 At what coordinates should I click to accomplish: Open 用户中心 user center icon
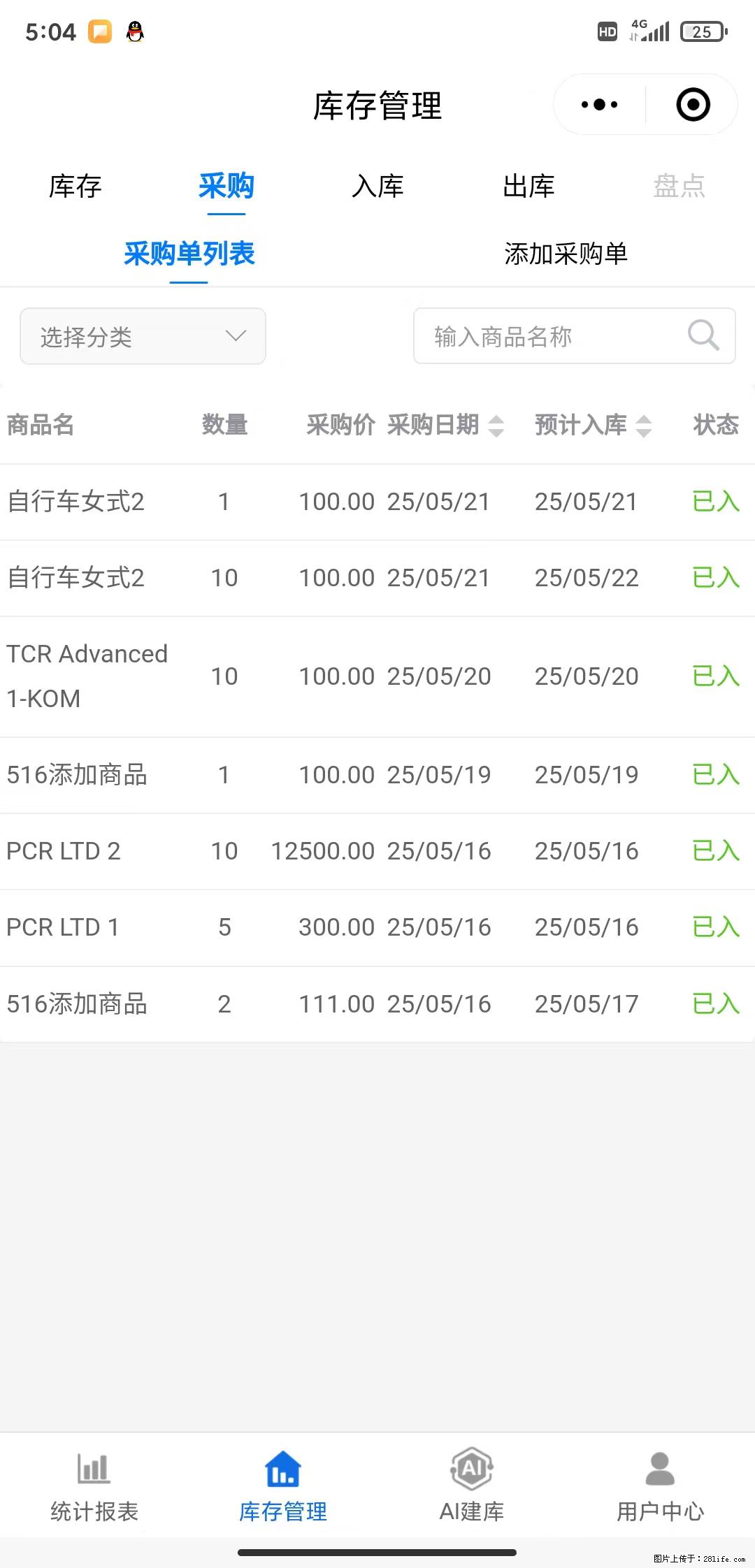click(660, 1469)
